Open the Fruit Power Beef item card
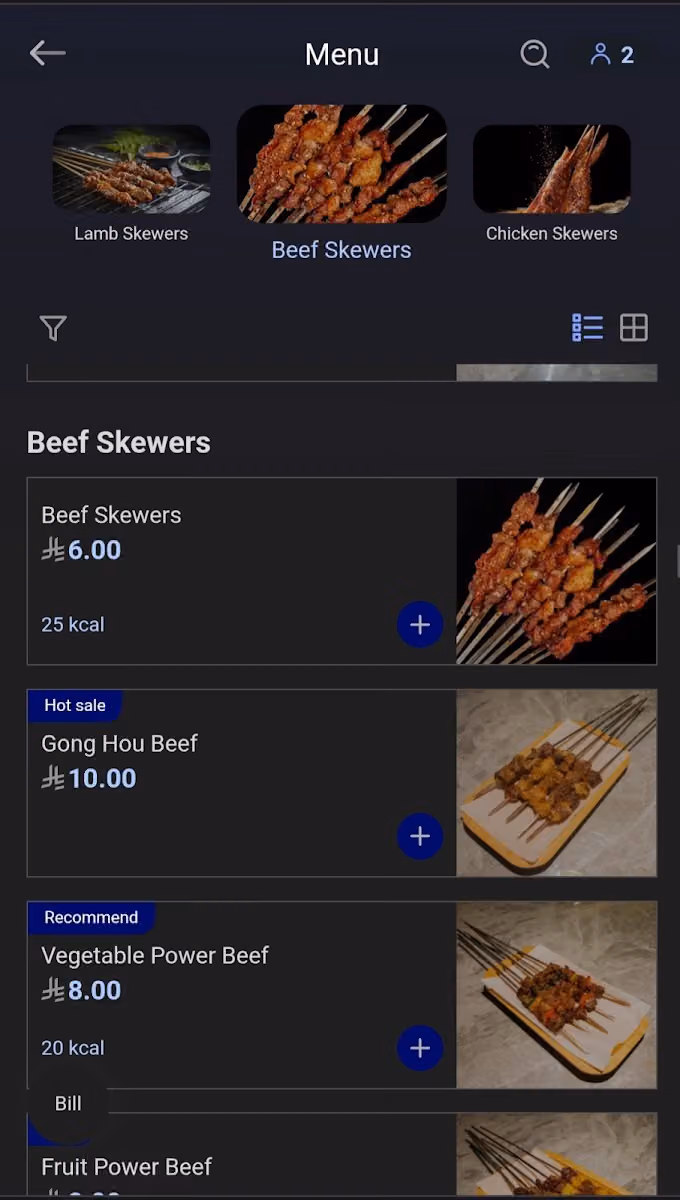 click(342, 1155)
